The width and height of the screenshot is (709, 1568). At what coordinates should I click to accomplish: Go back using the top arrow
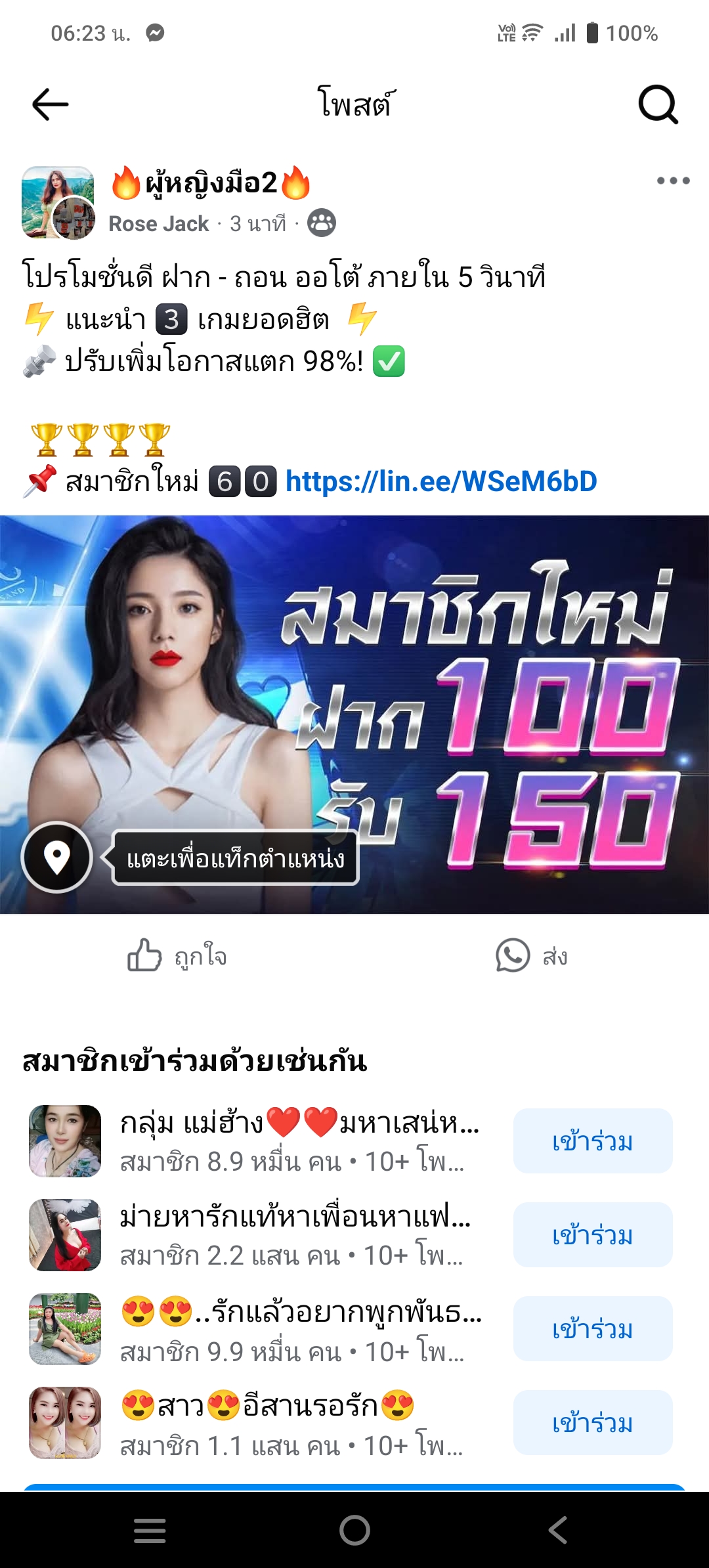pyautogui.click(x=51, y=104)
